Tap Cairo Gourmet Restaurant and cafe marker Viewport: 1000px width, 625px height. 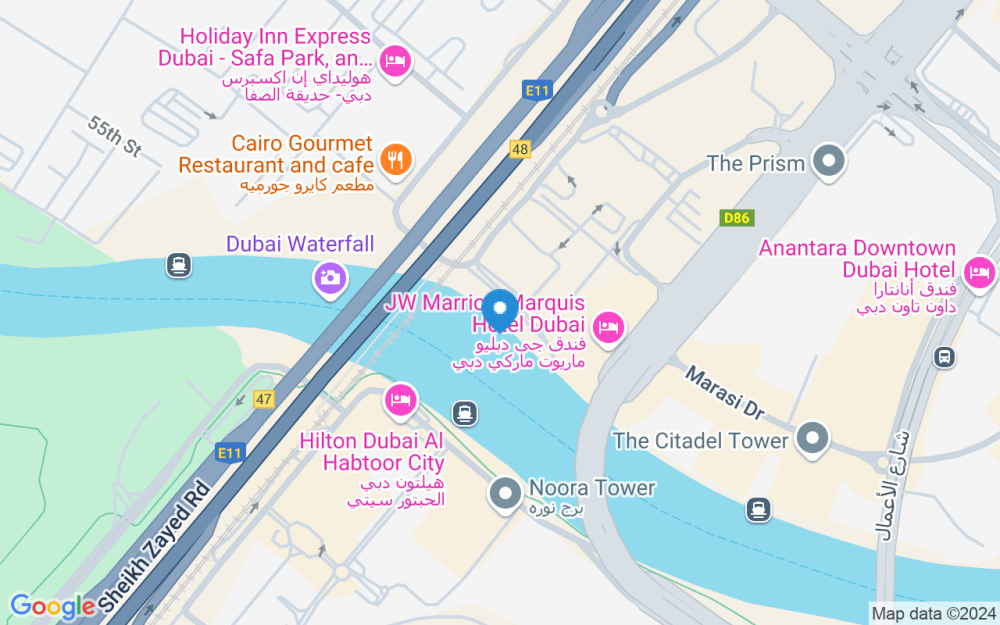pyautogui.click(x=395, y=160)
